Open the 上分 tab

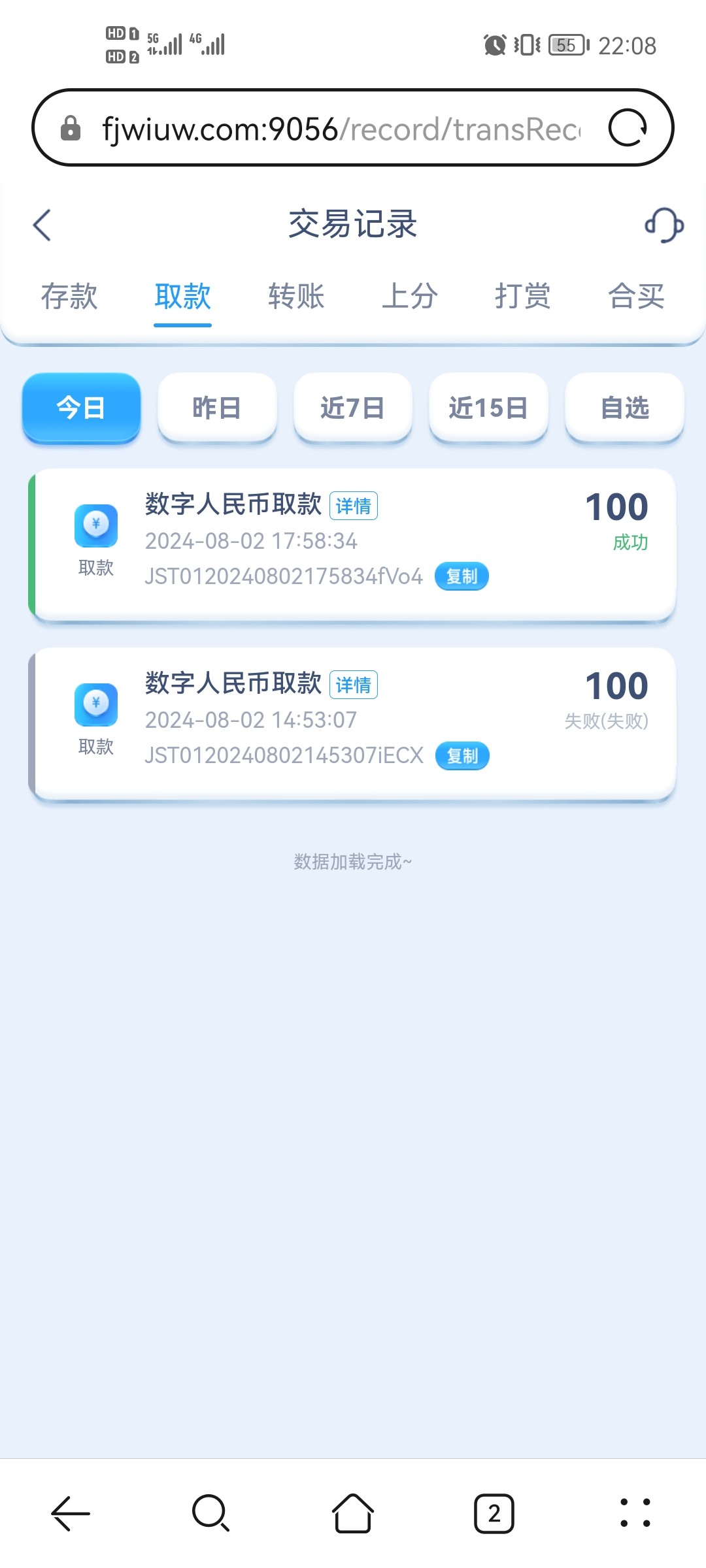pyautogui.click(x=410, y=297)
